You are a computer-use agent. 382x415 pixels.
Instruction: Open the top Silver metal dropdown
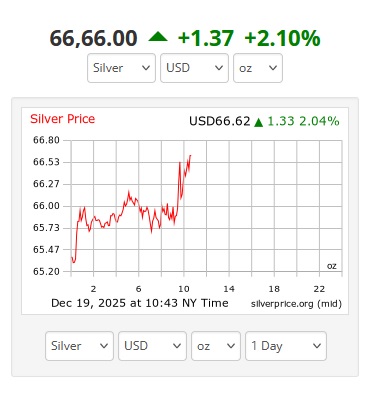click(x=121, y=68)
